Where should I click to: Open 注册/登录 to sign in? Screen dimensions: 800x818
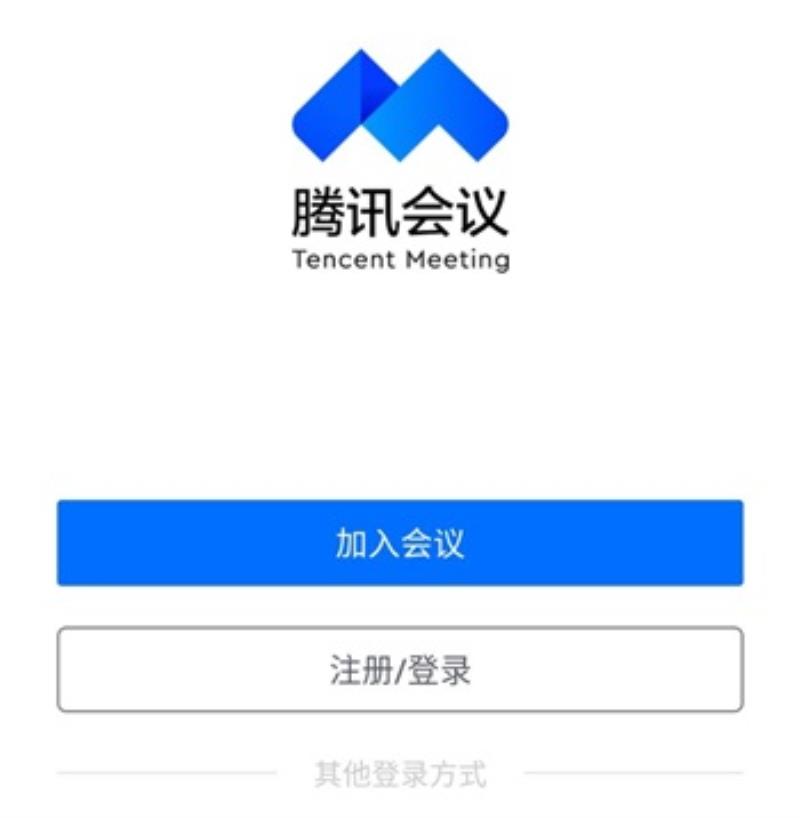pos(400,670)
